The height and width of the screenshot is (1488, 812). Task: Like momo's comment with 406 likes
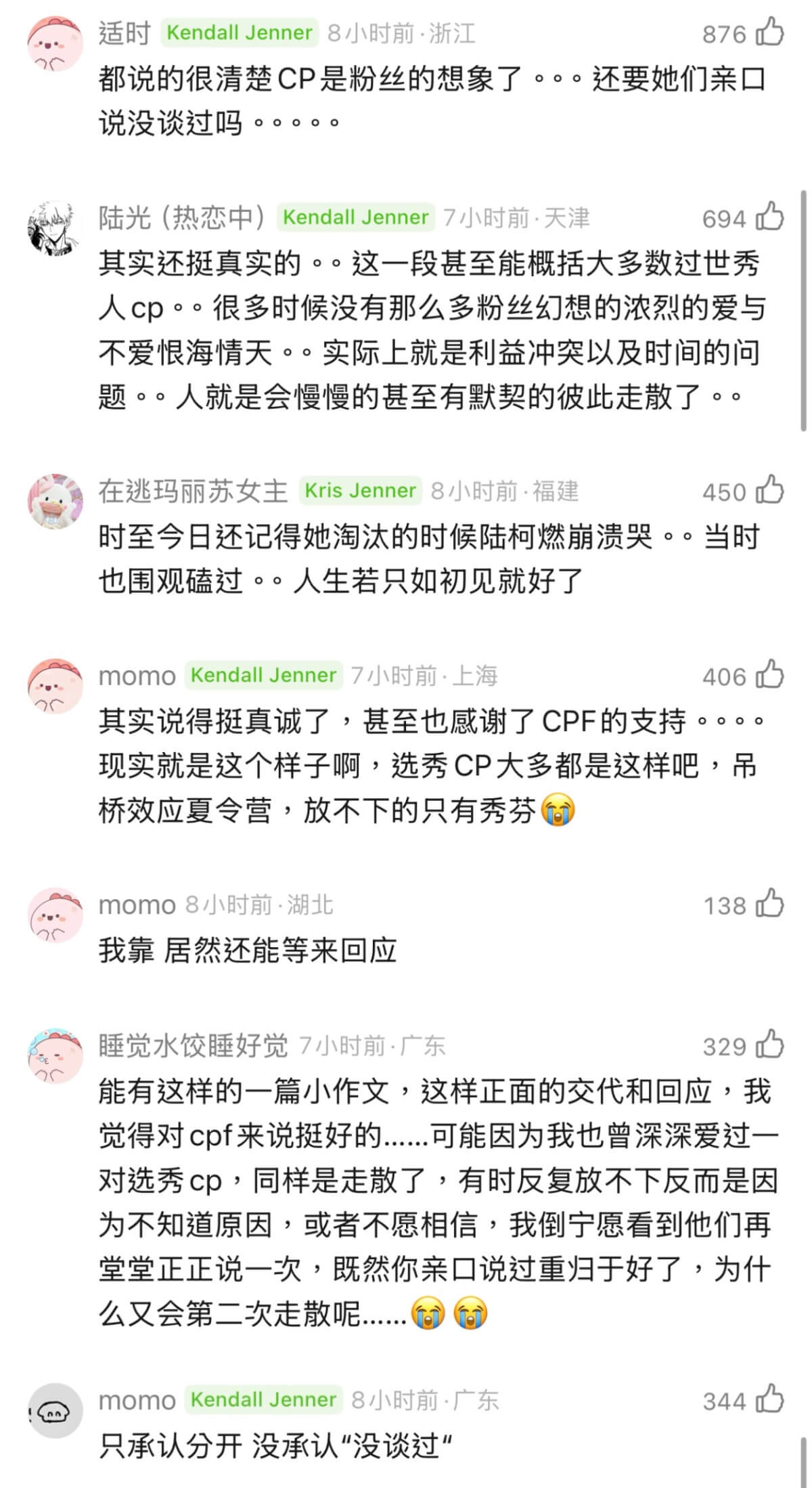pyautogui.click(x=769, y=675)
